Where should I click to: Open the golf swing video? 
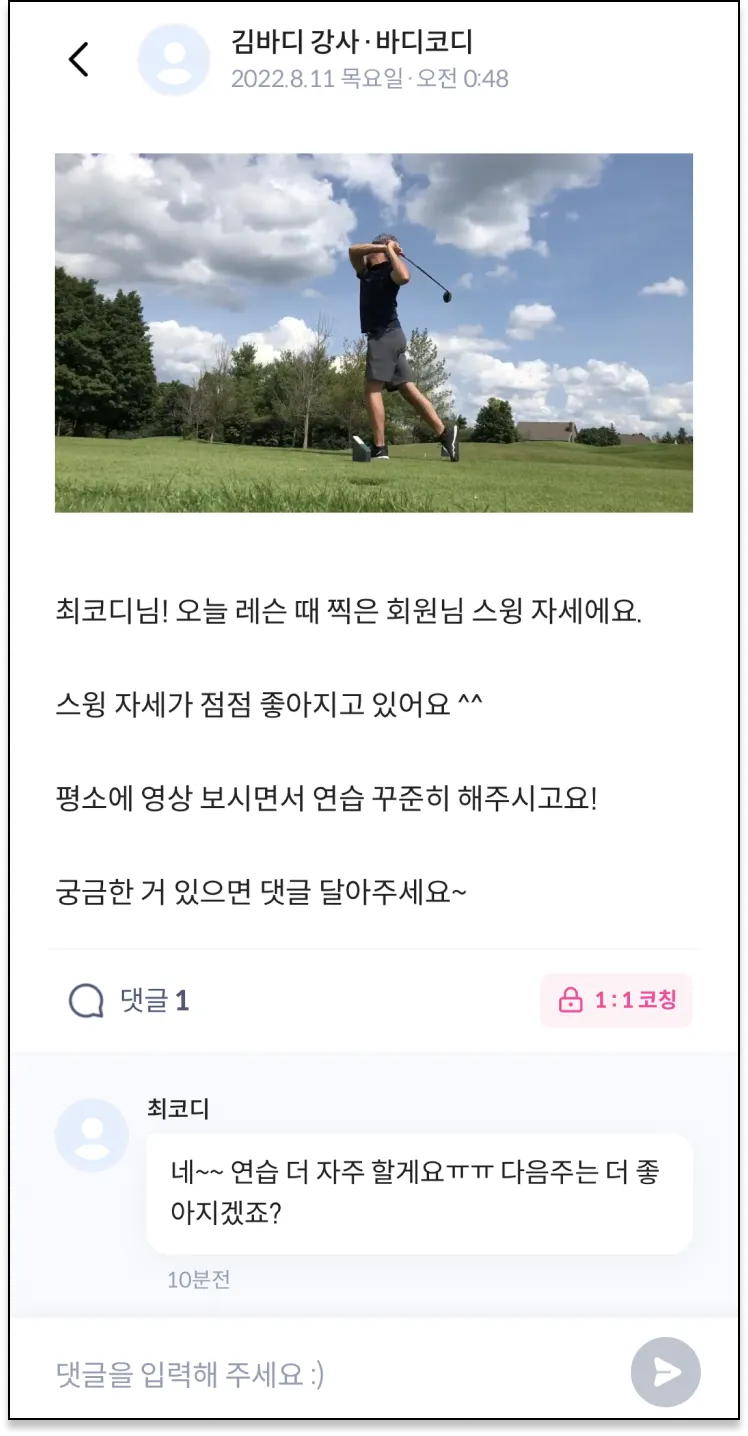373,332
